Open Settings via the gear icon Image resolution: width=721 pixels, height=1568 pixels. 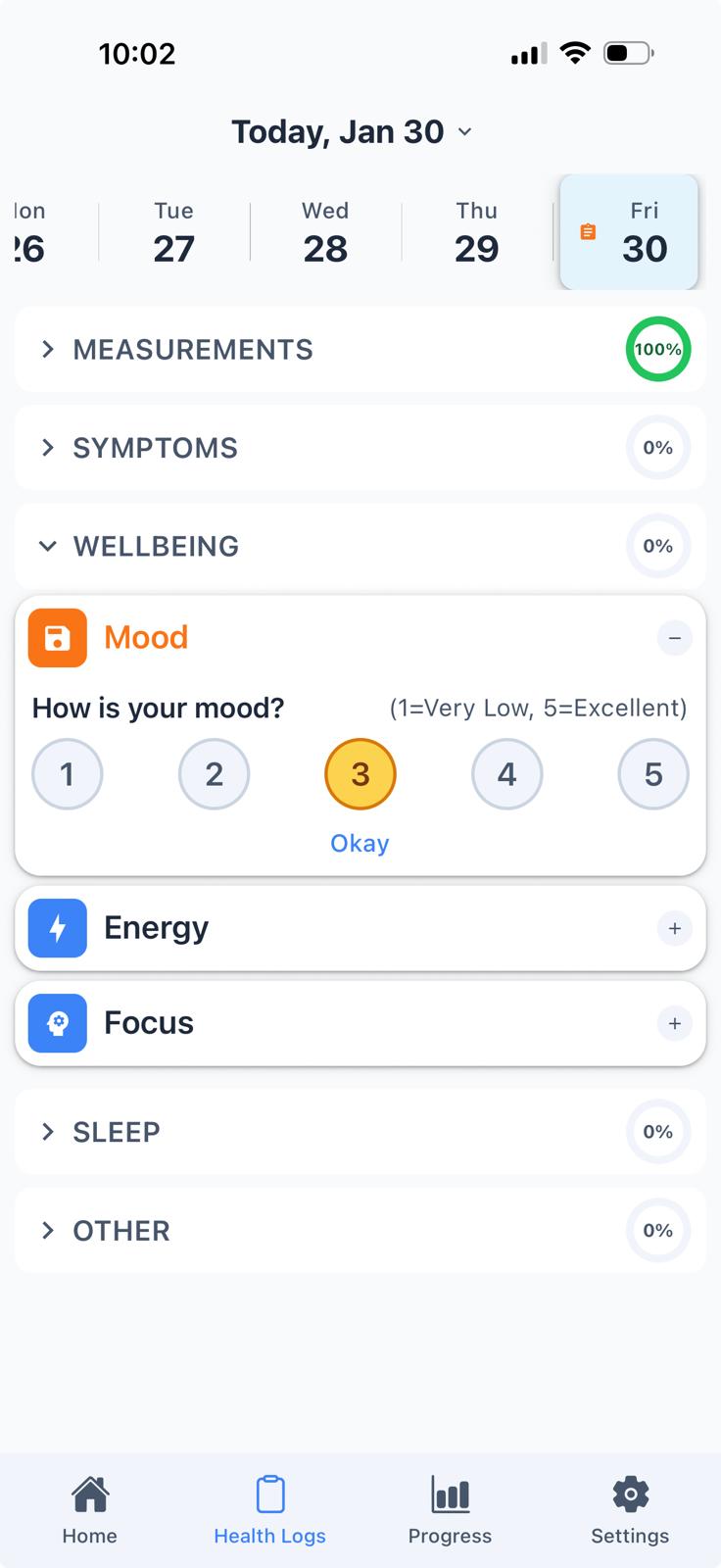[630, 1494]
